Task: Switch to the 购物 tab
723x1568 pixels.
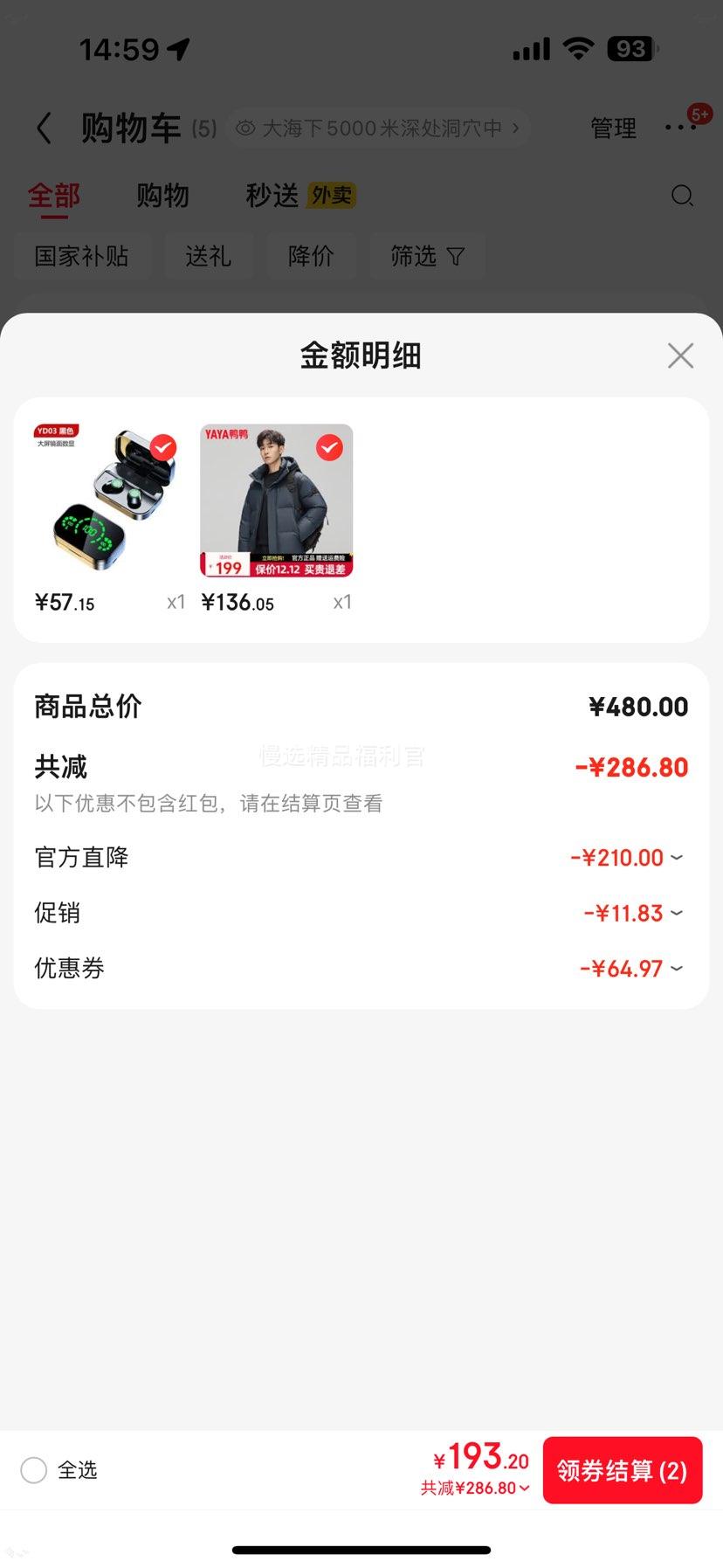Action: 162,196
